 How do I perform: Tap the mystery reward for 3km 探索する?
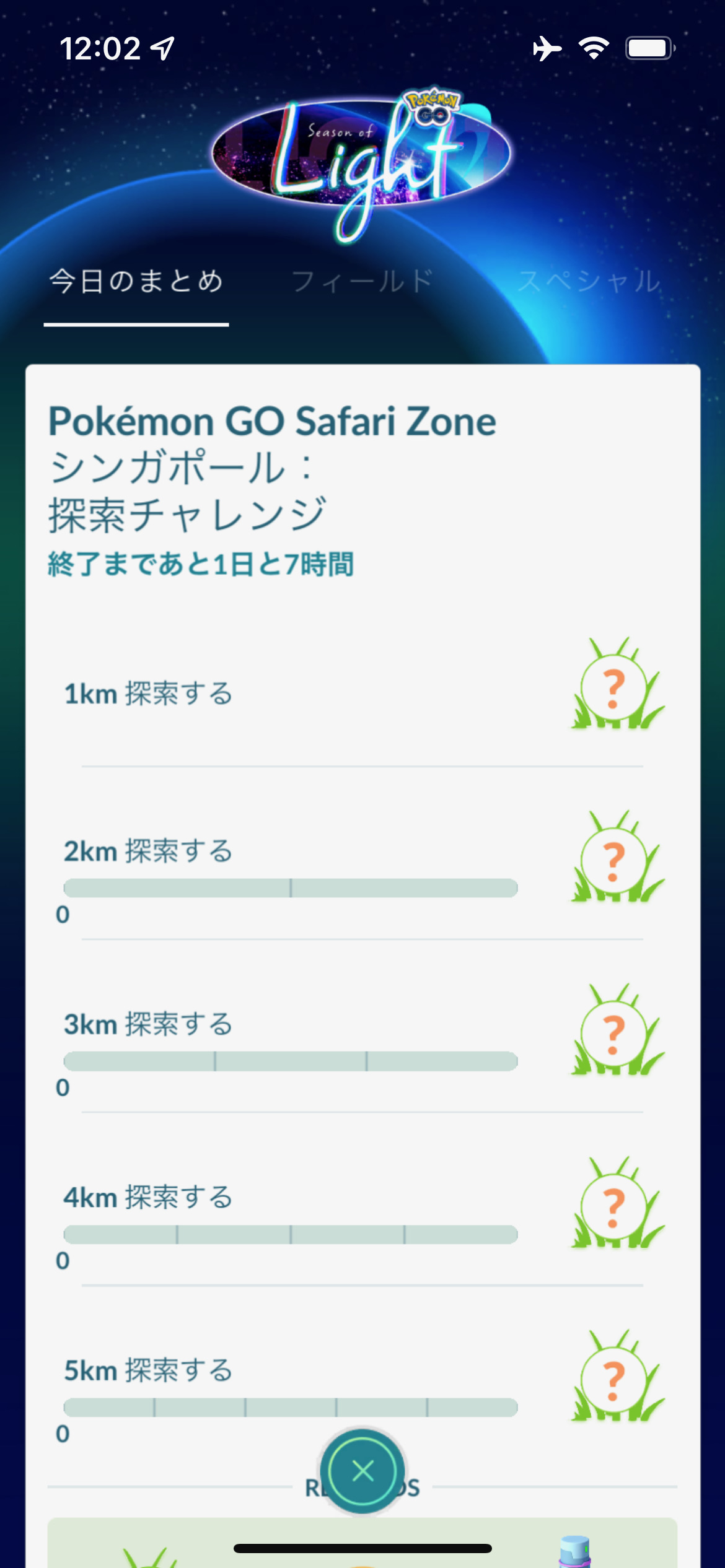click(x=617, y=1030)
